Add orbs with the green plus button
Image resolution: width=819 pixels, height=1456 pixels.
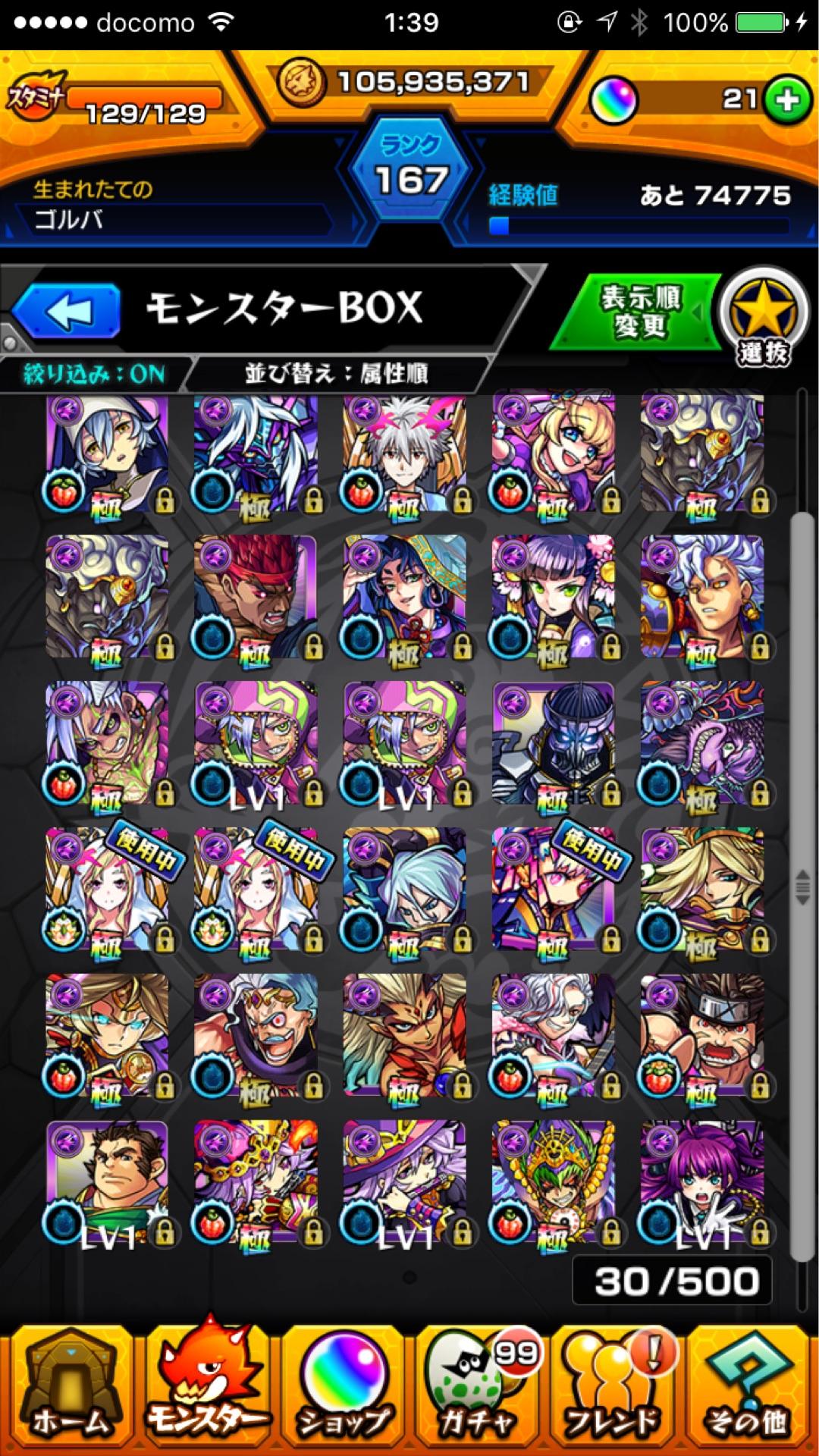pyautogui.click(x=786, y=101)
